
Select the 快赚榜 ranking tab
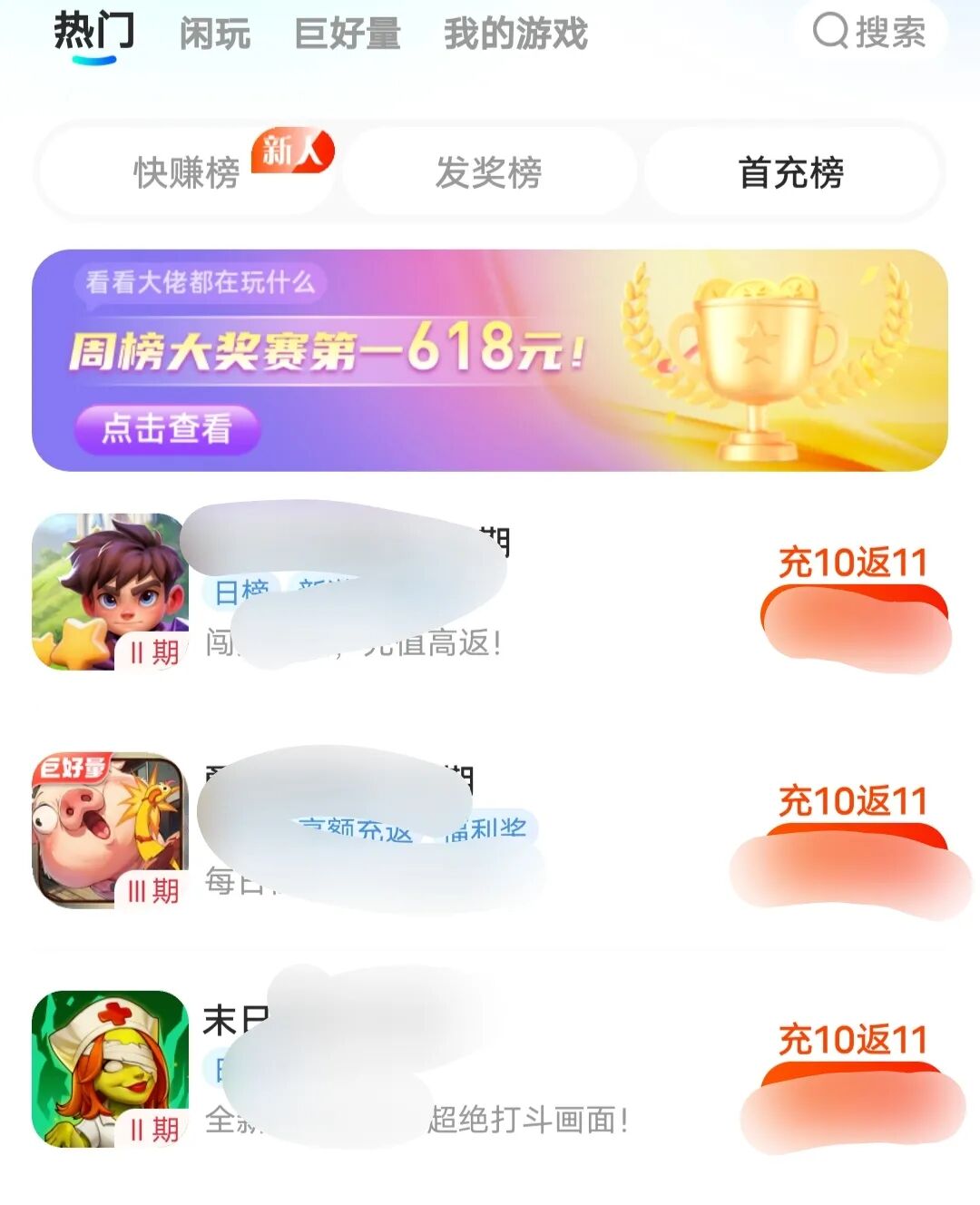coord(185,173)
